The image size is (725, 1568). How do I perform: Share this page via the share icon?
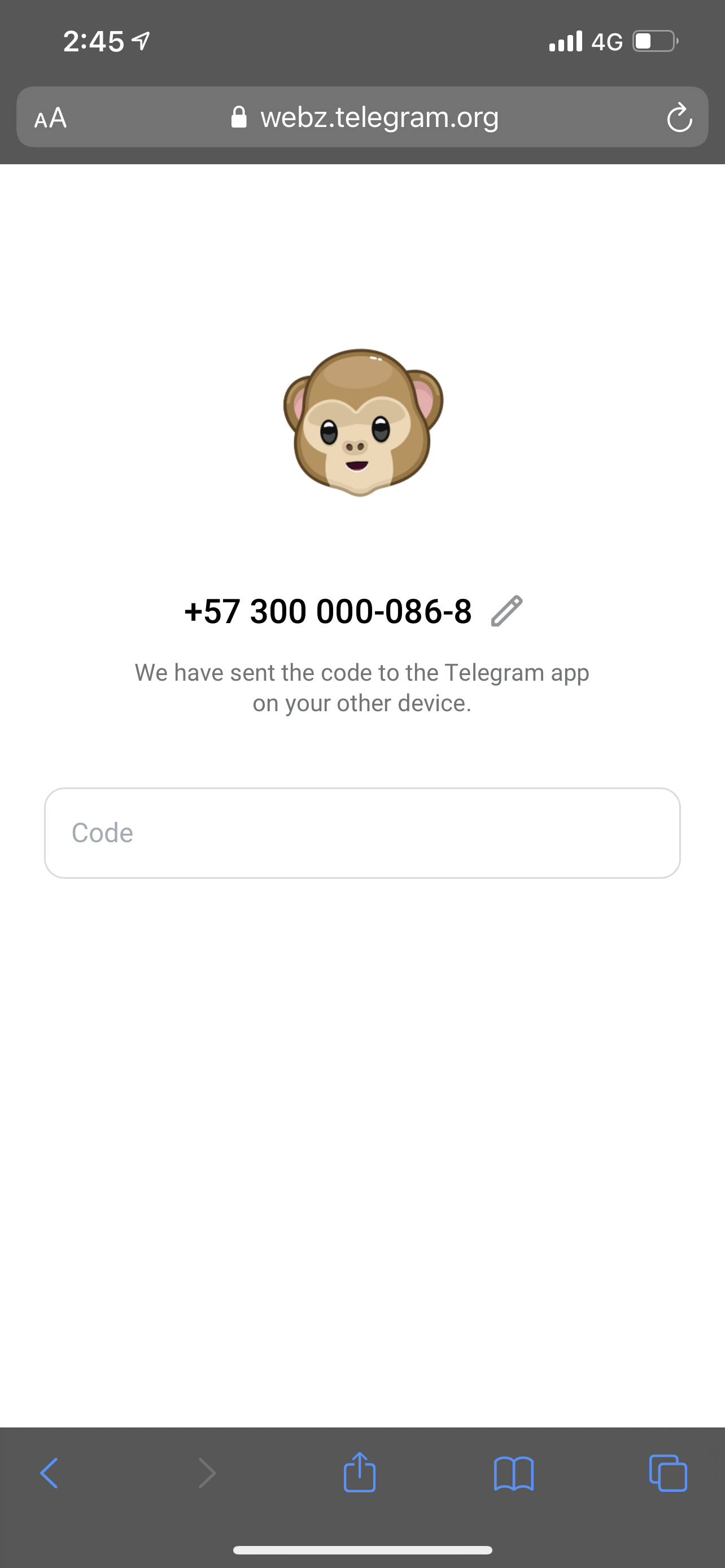coord(360,1472)
